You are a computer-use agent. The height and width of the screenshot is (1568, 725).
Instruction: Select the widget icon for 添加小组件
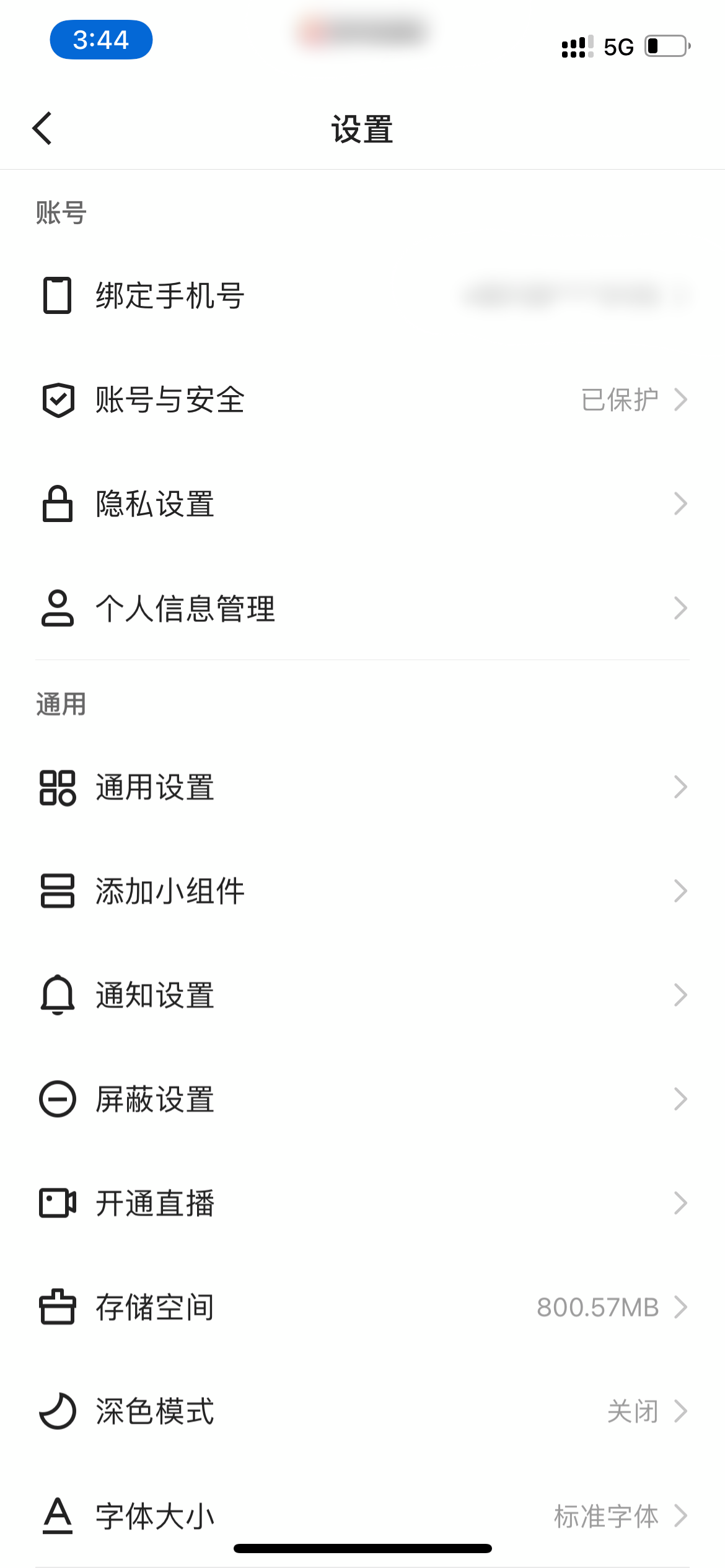tap(58, 891)
